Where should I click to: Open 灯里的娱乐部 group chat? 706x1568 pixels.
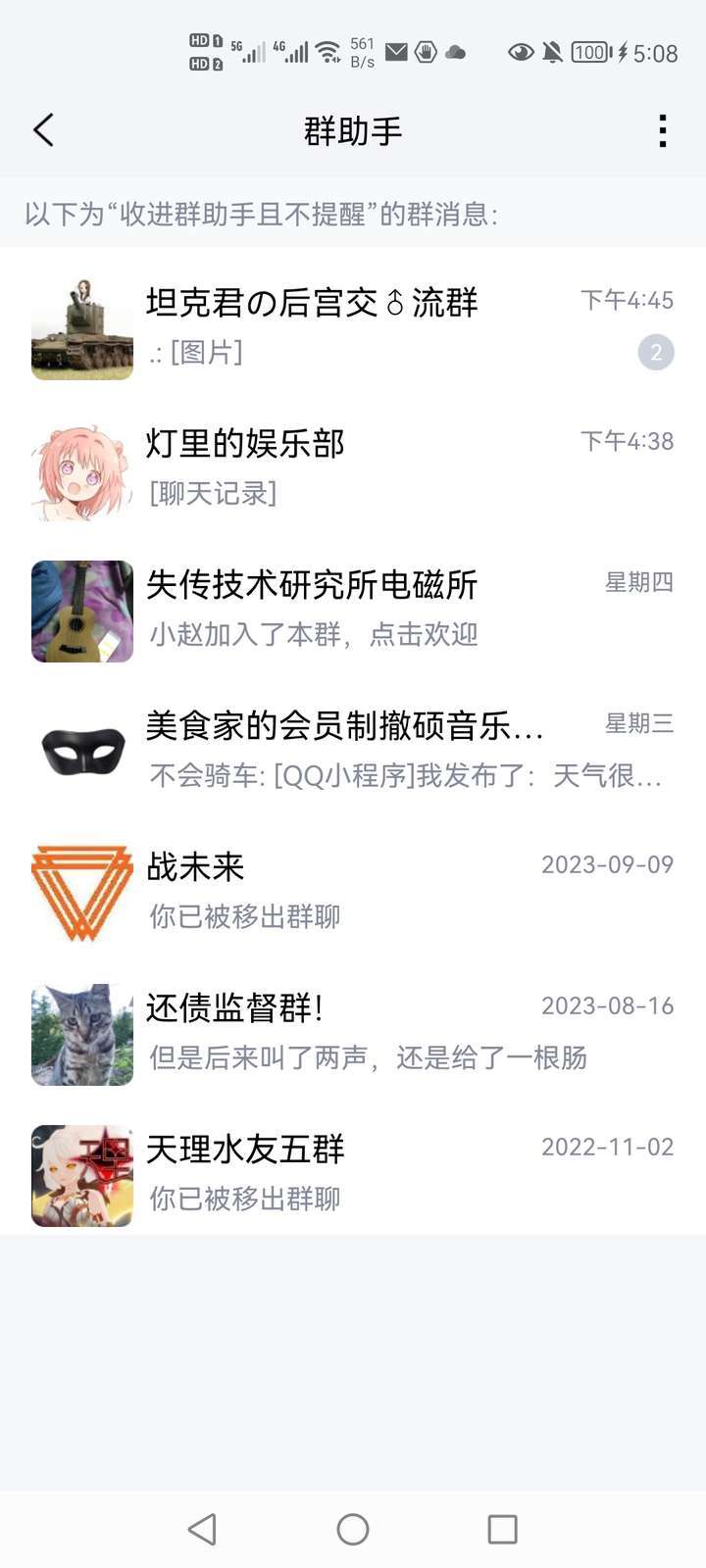[353, 468]
